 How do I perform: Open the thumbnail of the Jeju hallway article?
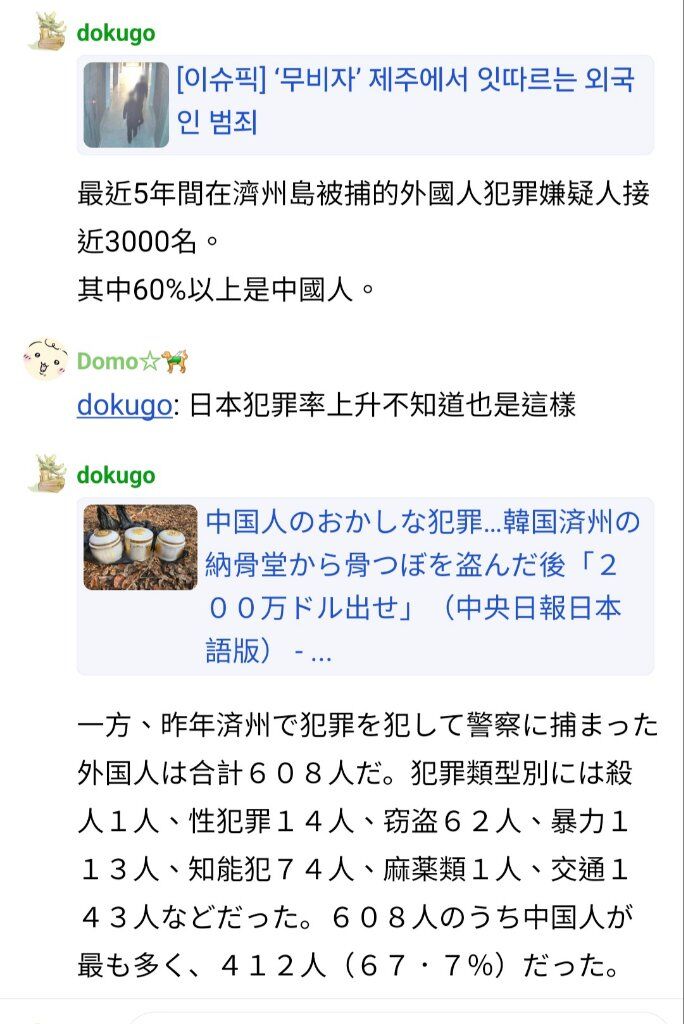(126, 105)
